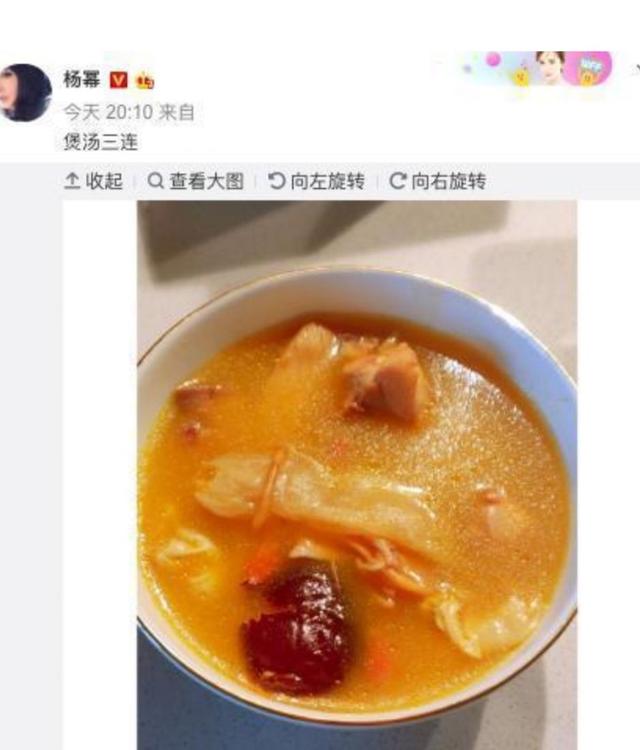This screenshot has height=750, width=640.
Task: Open 查看大图 to view full-size image
Action: click(196, 181)
